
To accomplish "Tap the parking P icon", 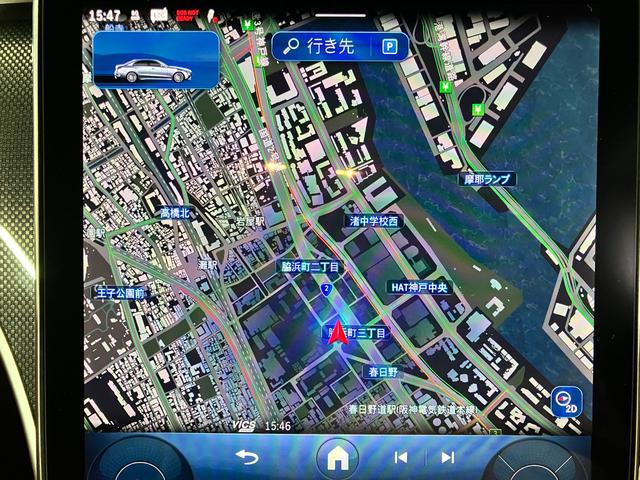I will [388, 45].
